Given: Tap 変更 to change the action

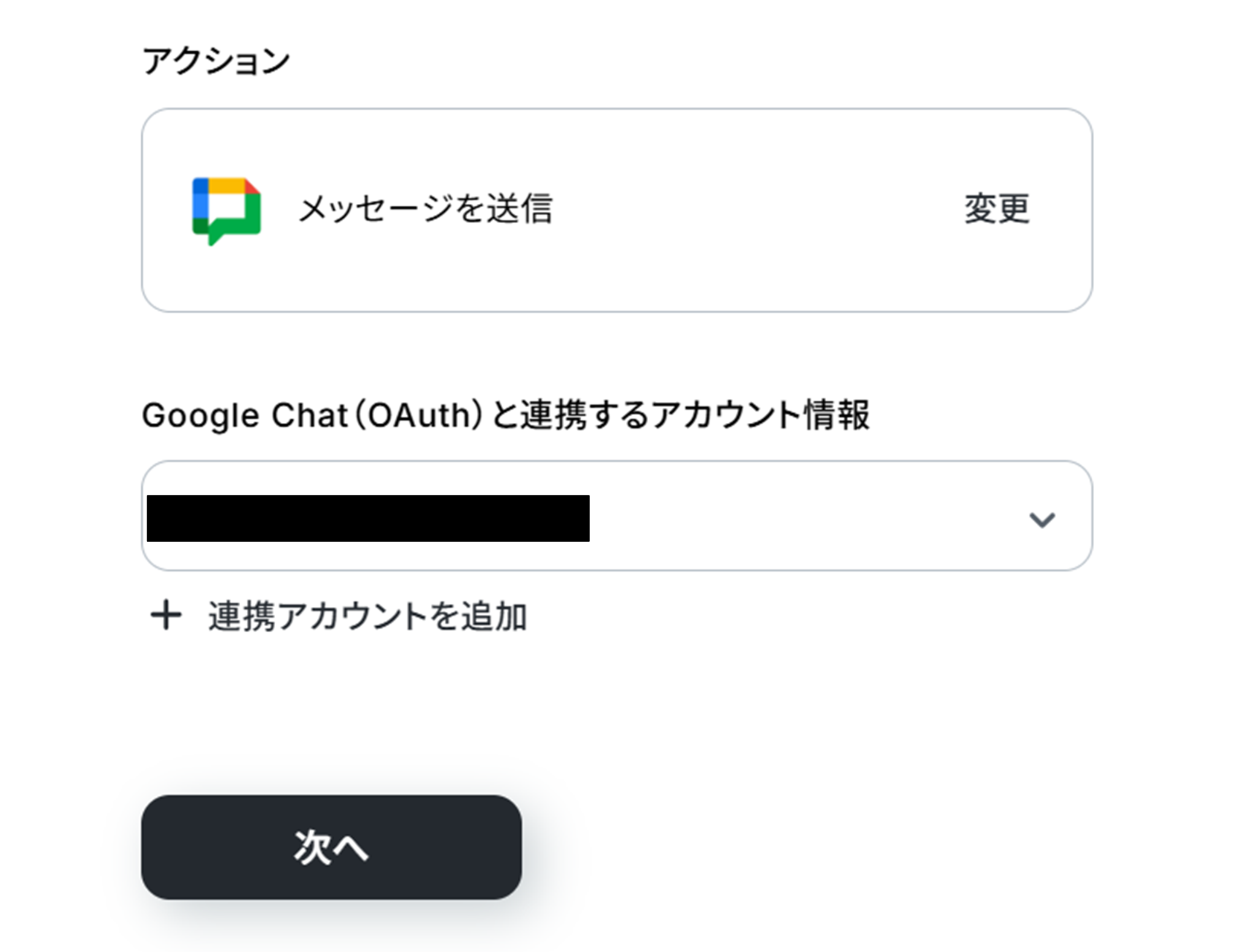Looking at the screenshot, I should pyautogui.click(x=996, y=209).
